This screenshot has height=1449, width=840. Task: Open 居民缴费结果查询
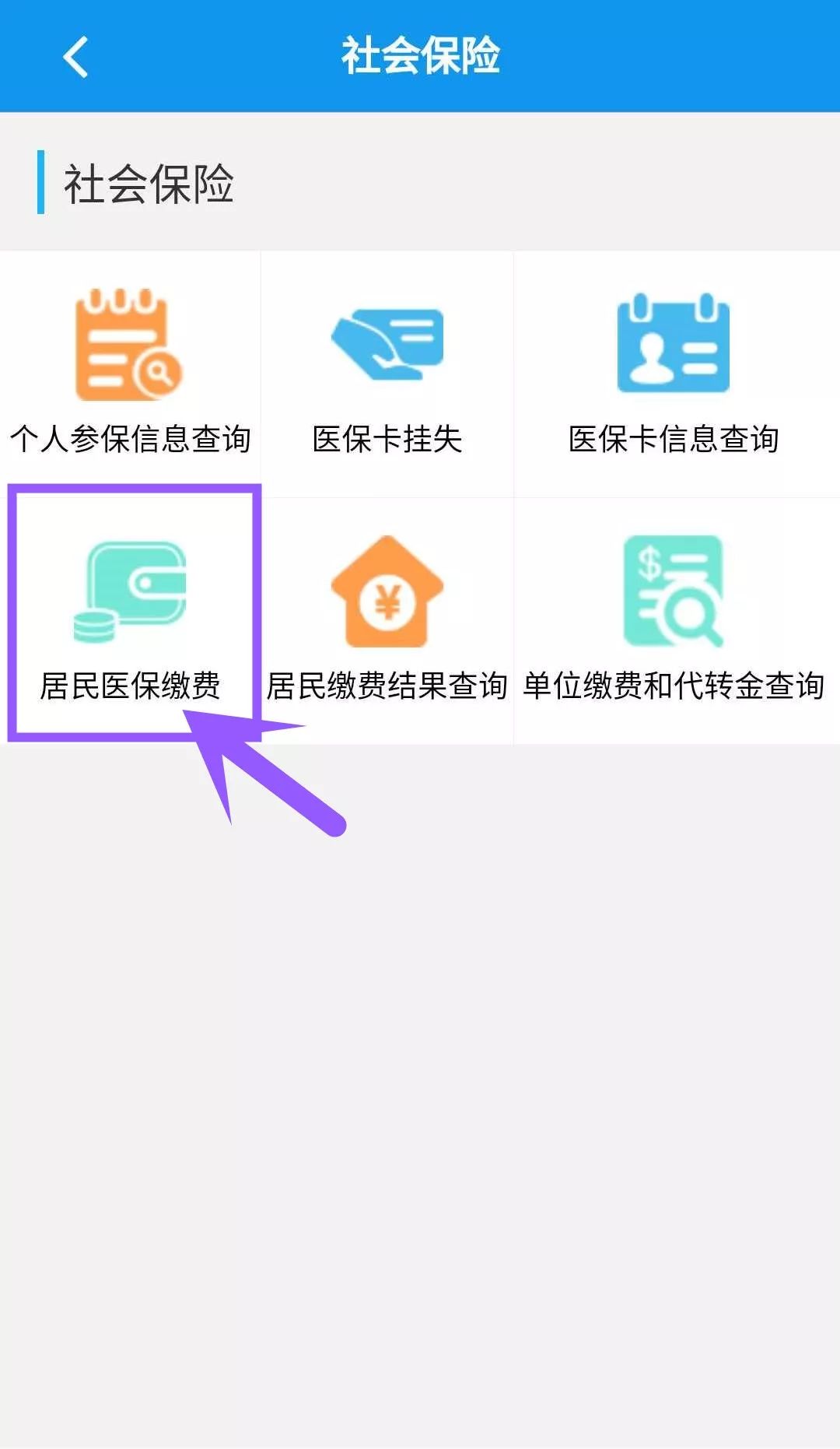coord(387,620)
